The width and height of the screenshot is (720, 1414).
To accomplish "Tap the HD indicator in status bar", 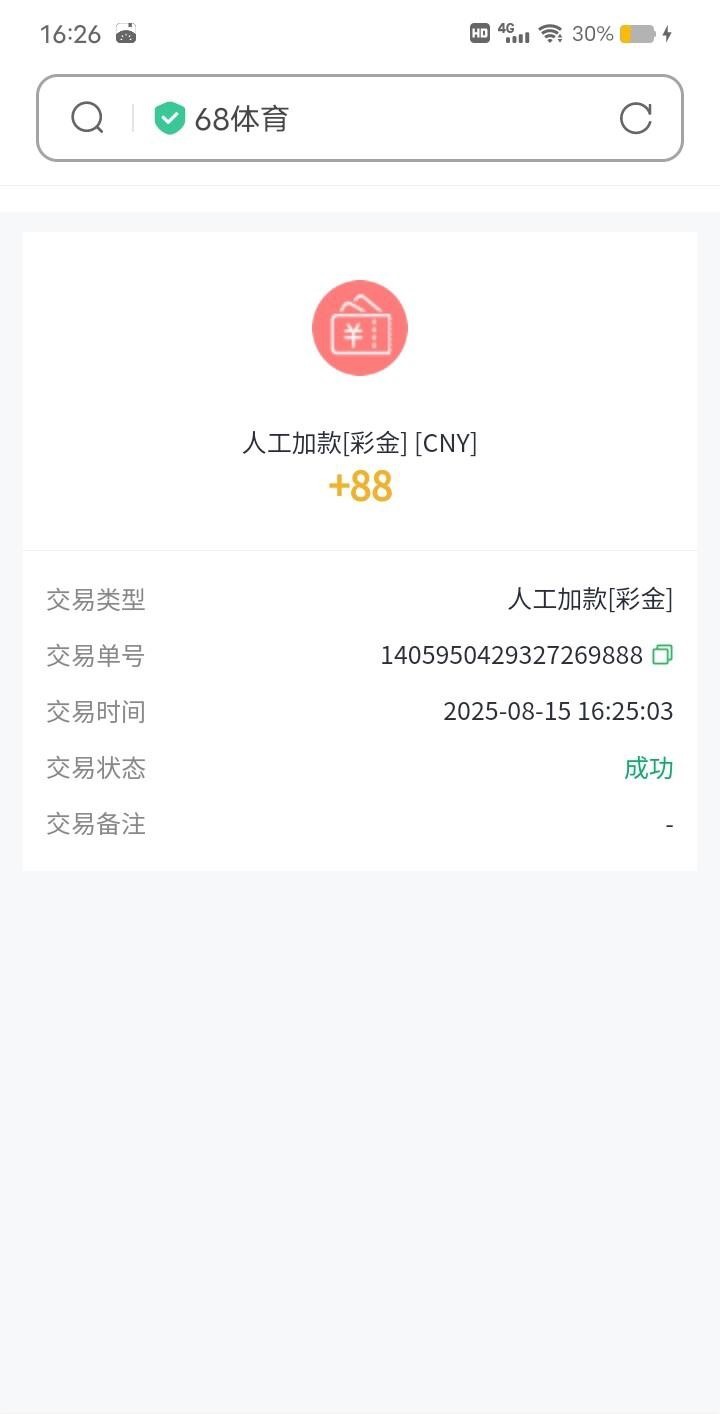I will (x=479, y=33).
